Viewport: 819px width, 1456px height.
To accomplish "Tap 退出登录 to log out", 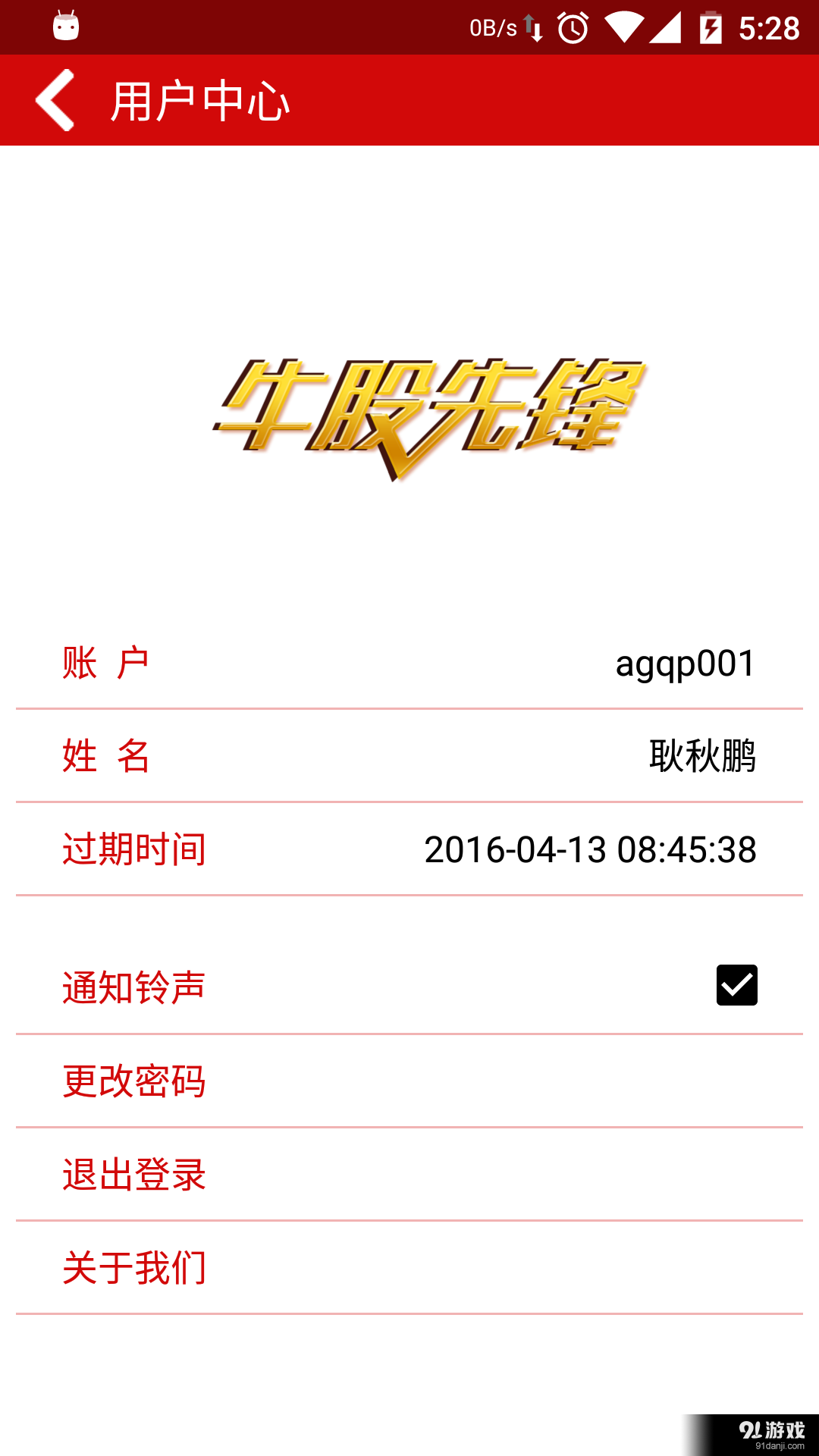I will click(135, 1175).
